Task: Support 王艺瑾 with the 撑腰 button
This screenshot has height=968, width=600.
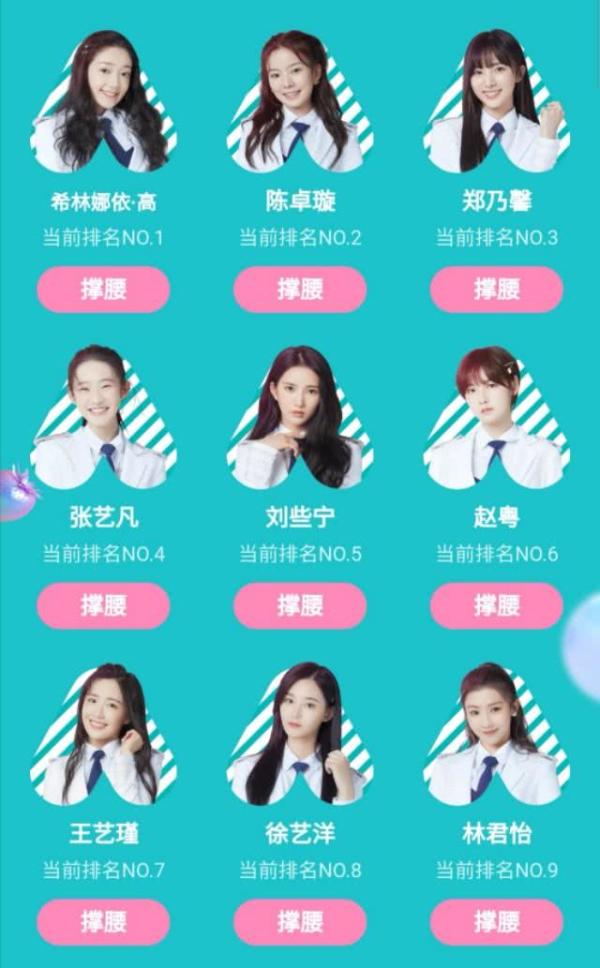Action: click(x=103, y=921)
